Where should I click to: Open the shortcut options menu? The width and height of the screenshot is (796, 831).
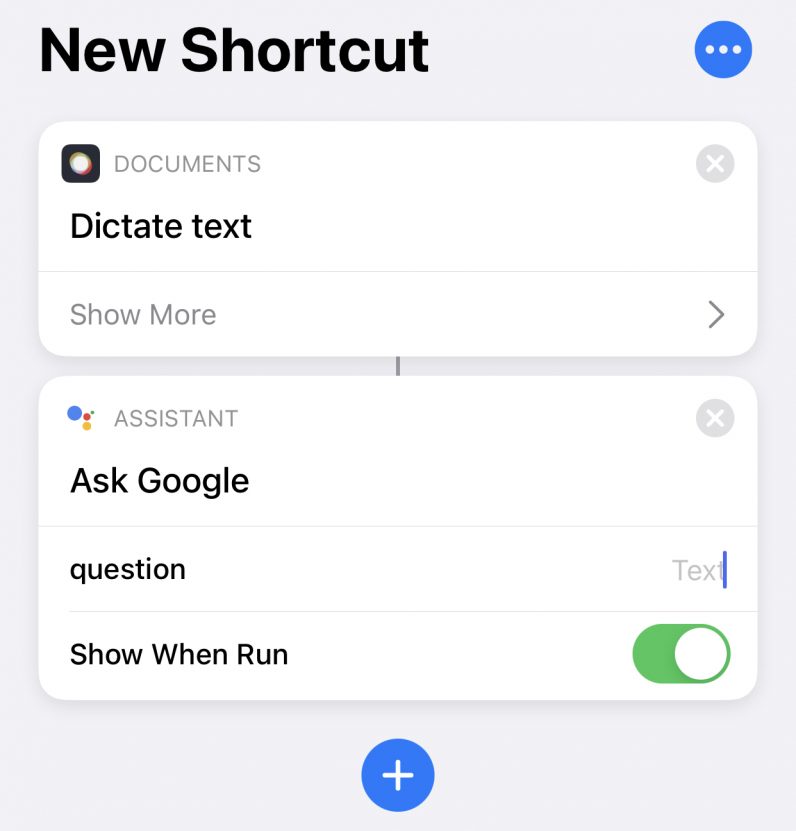[723, 49]
